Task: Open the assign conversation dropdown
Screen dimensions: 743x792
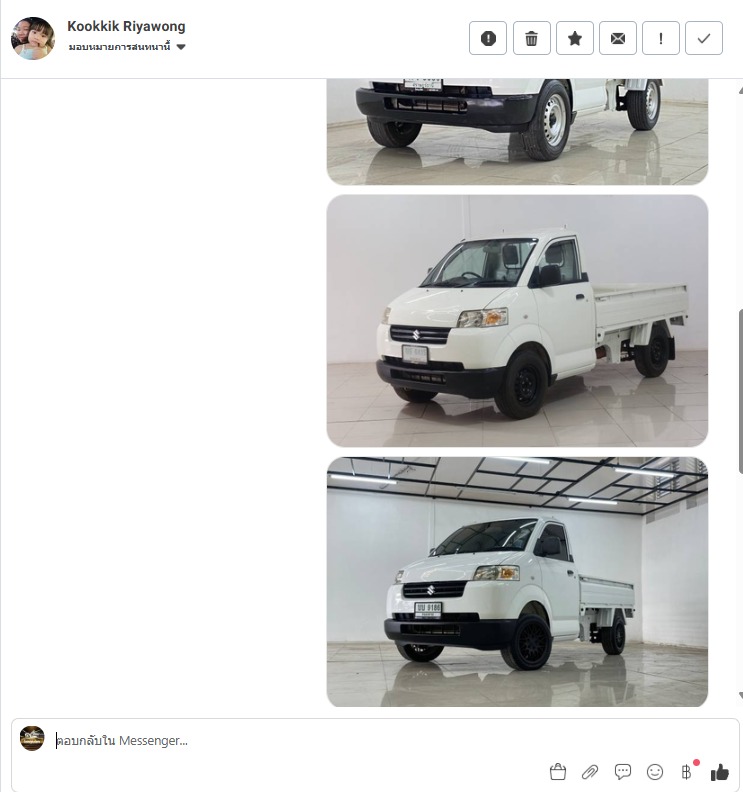Action: [x=181, y=47]
